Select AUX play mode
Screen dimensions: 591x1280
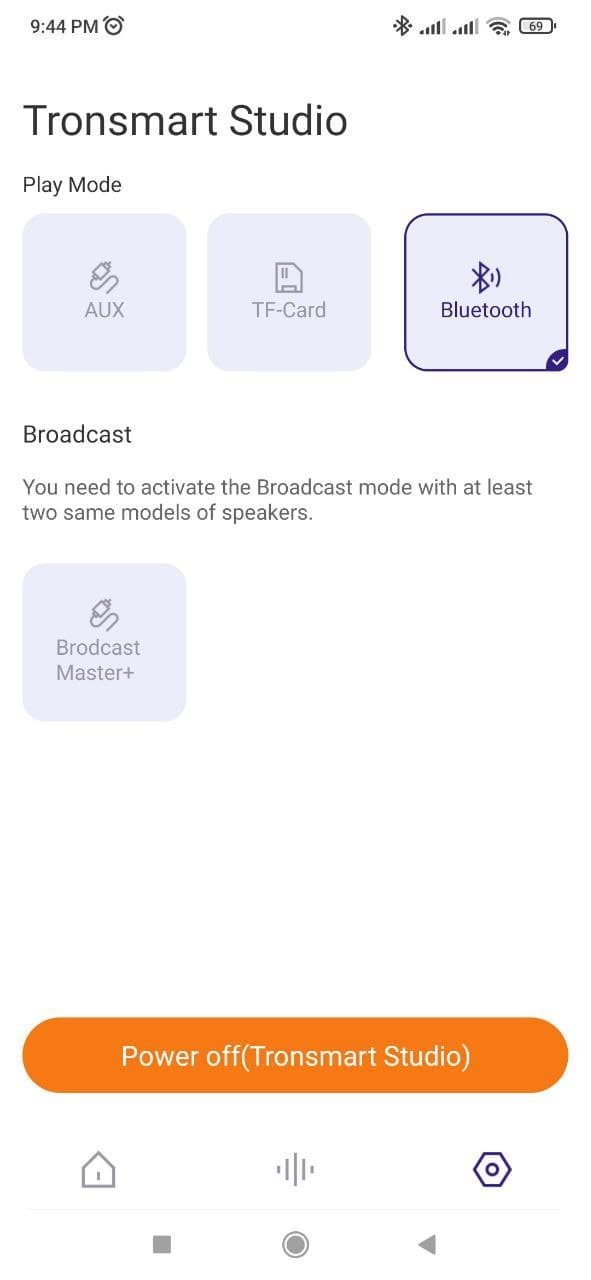coord(104,292)
